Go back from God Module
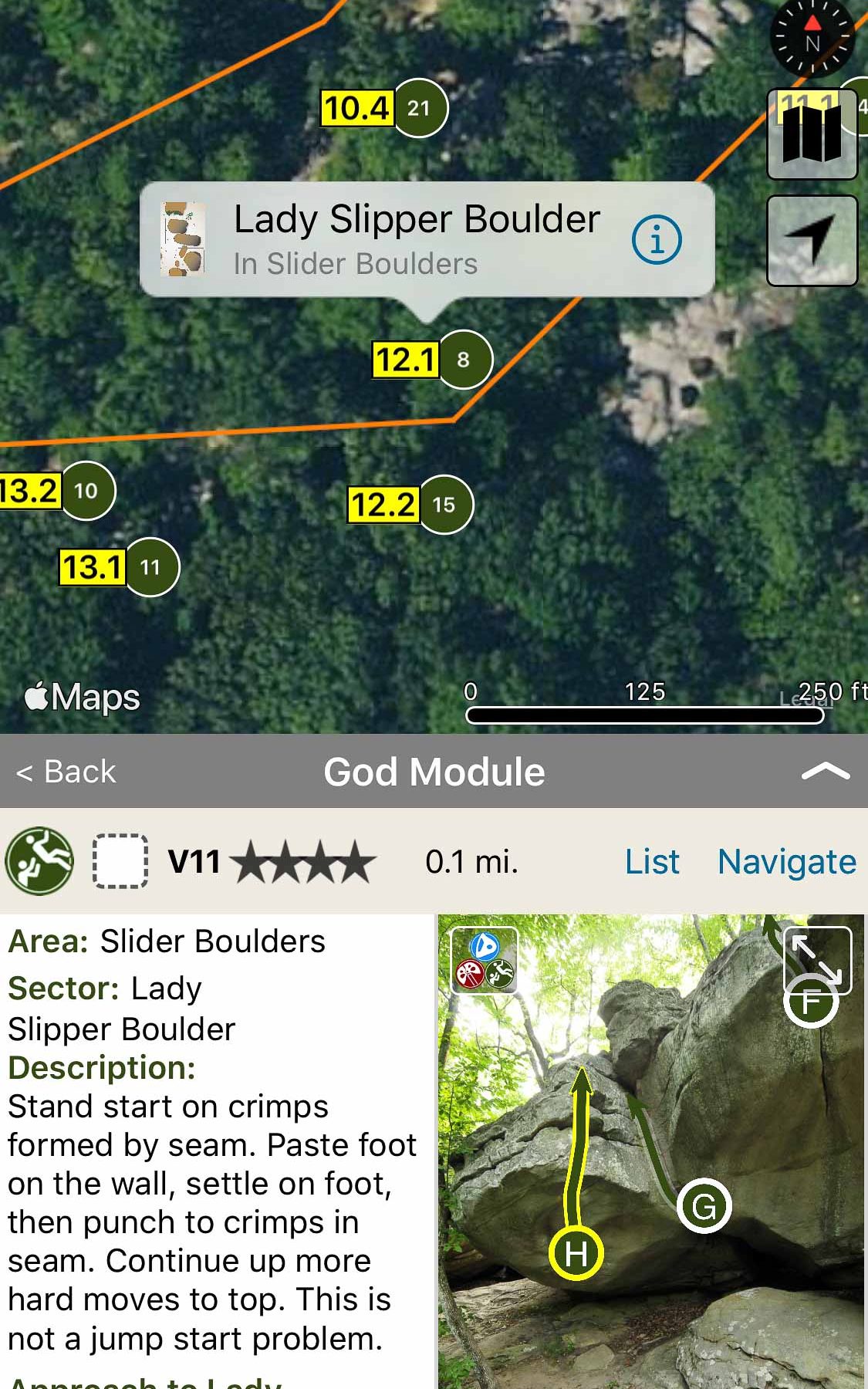This screenshot has height=1389, width=868. click(66, 772)
